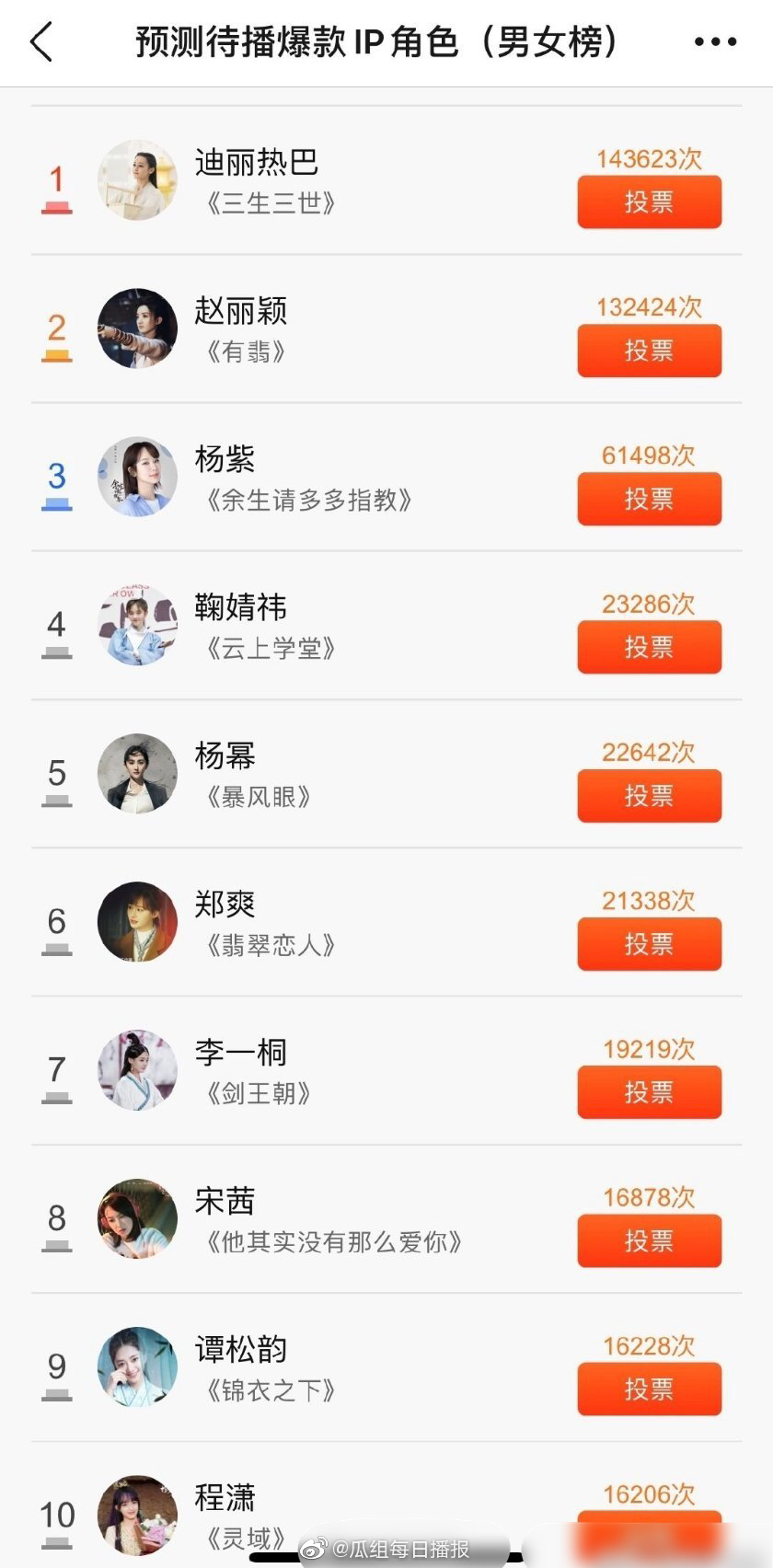
Task: Cast a vote for 郑爽
Action: click(649, 944)
